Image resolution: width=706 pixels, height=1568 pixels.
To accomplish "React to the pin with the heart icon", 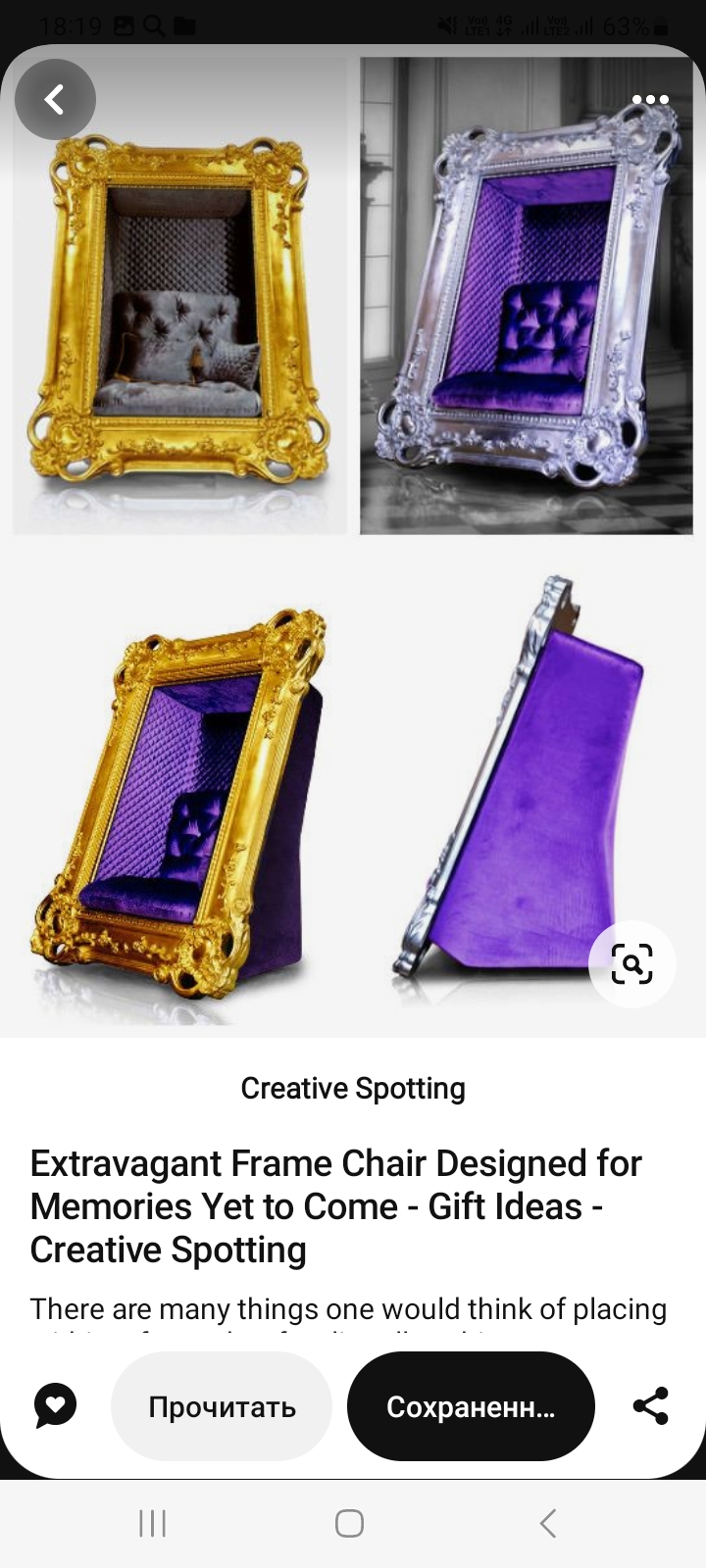I will 56,1406.
